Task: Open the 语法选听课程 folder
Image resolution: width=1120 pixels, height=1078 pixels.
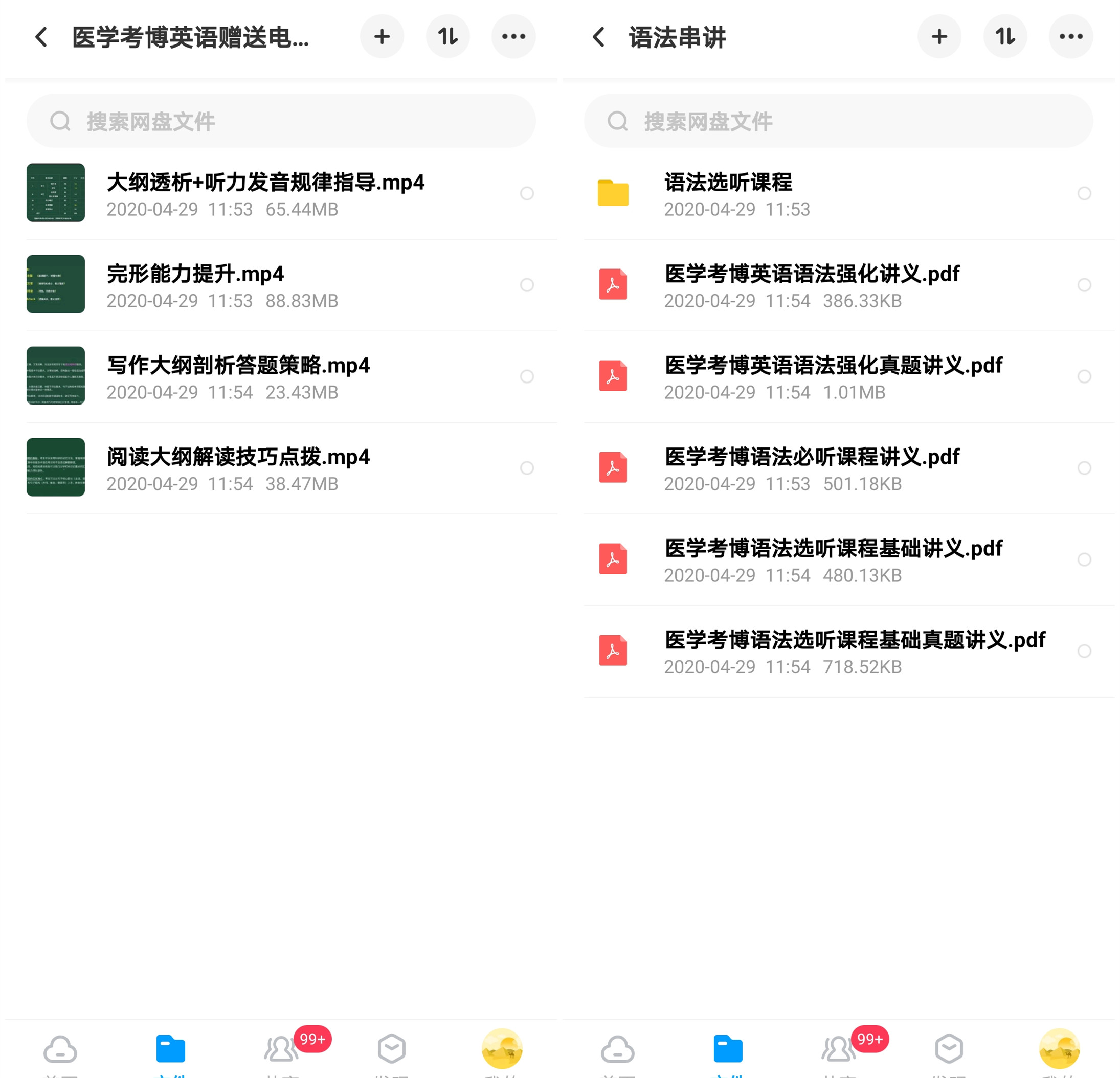Action: (727, 193)
